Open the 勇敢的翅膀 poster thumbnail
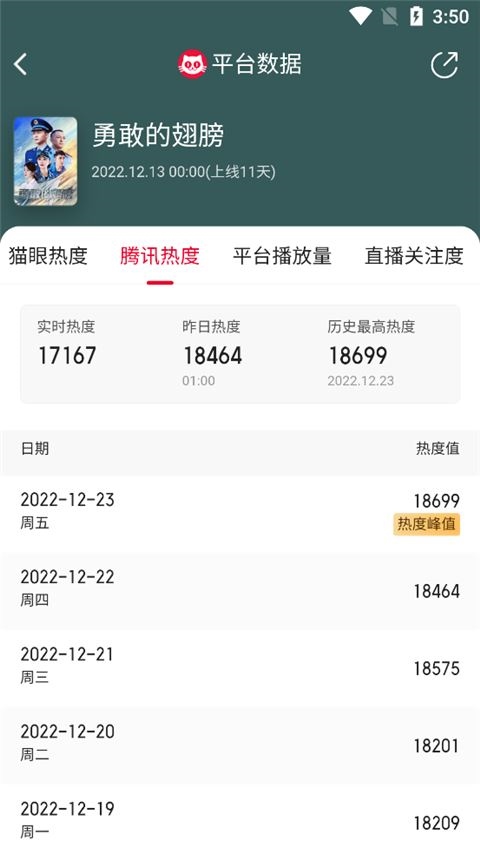Viewport: 480px width, 853px height. click(x=45, y=161)
